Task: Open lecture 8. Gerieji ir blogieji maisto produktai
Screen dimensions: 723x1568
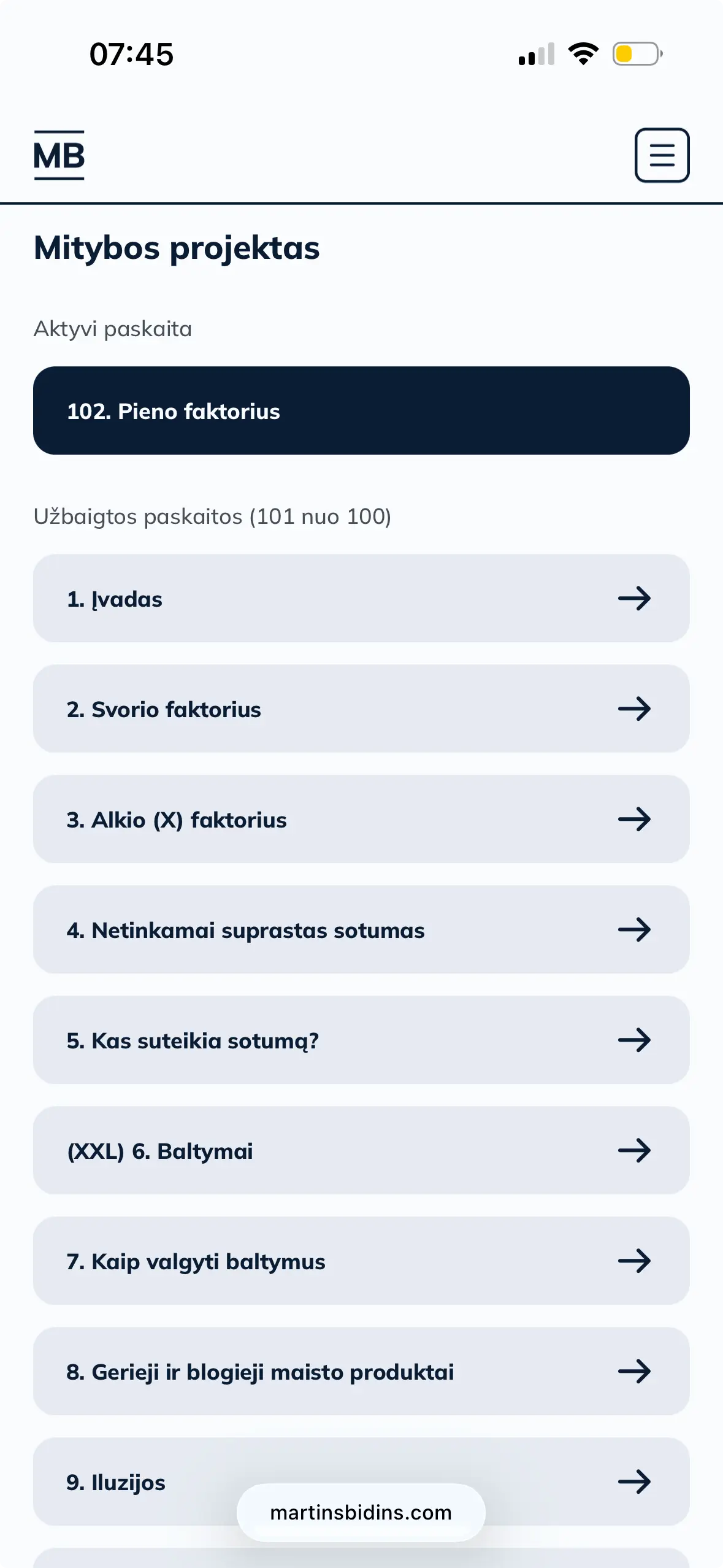Action: 361,1371
